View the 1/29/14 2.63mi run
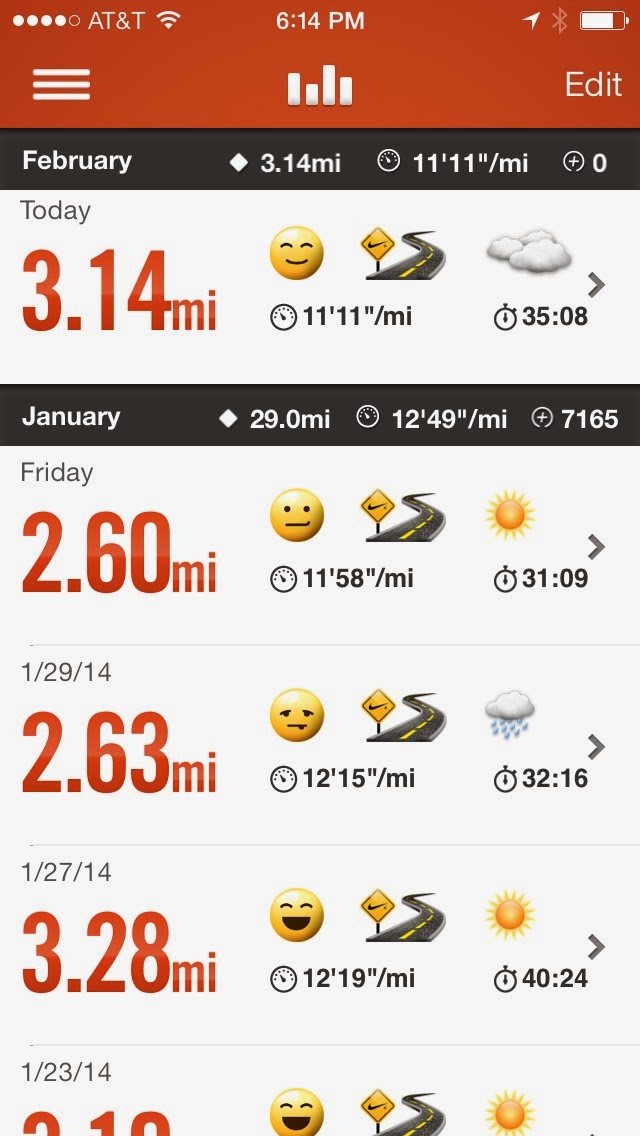This screenshot has width=640, height=1136. point(320,745)
